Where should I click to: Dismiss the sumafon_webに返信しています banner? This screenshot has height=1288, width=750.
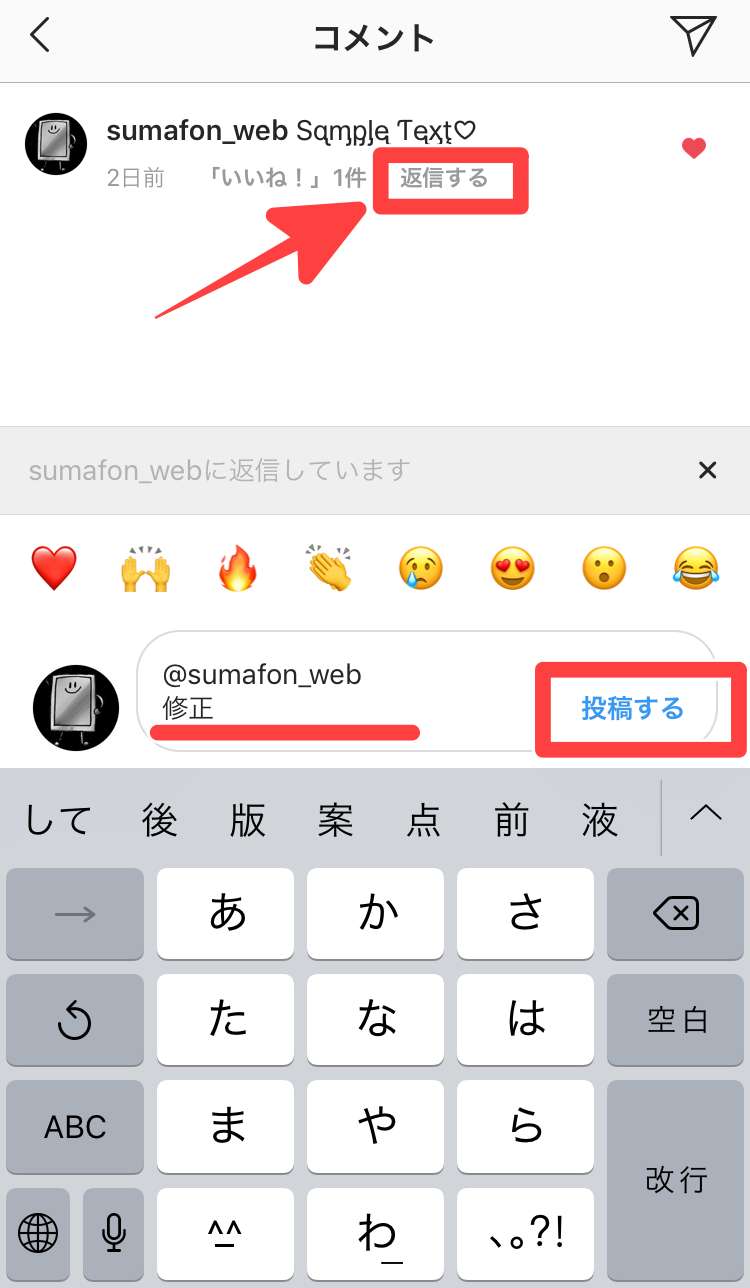pos(707,470)
